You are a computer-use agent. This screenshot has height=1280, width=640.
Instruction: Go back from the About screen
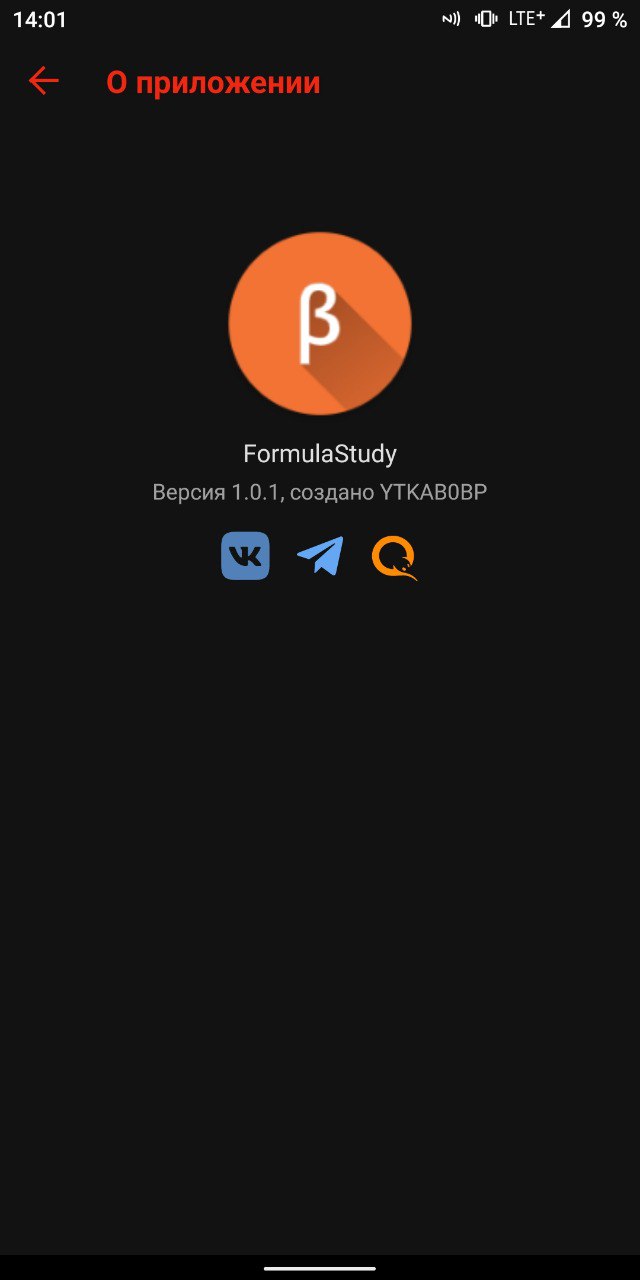tap(43, 81)
